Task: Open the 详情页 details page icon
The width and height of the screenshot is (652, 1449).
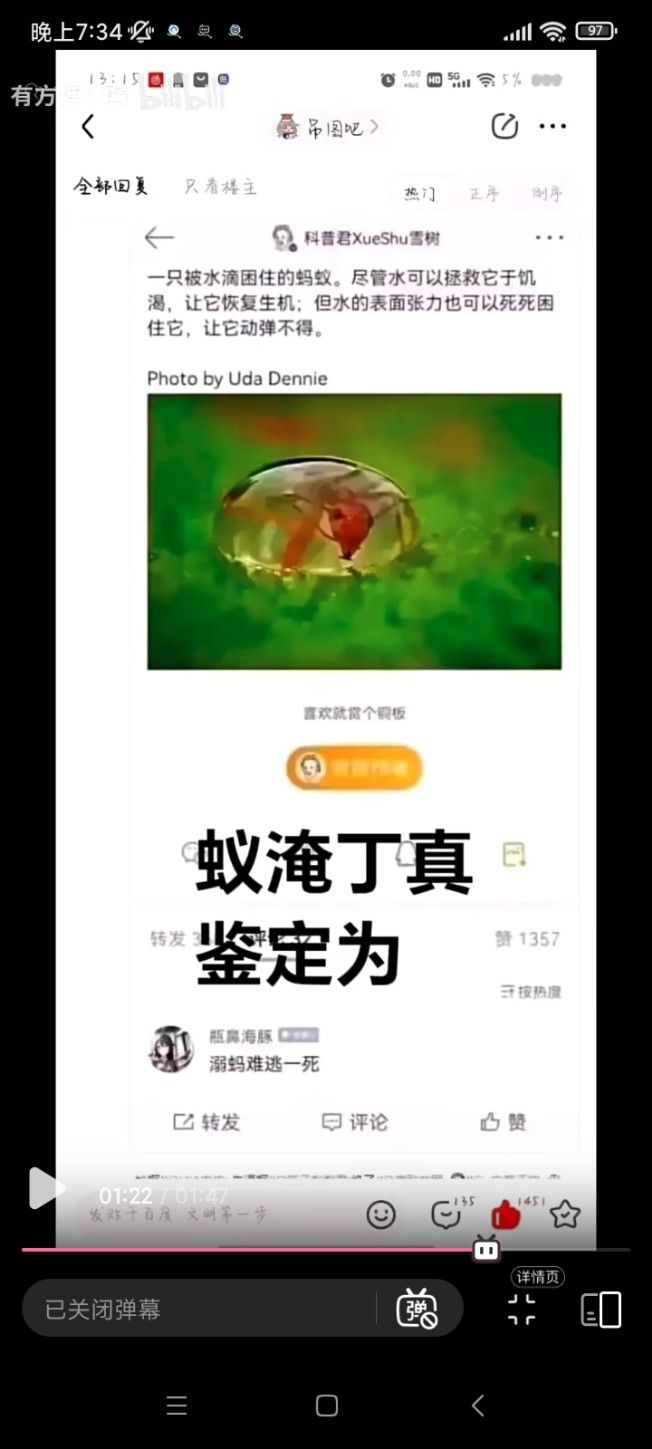Action: click(601, 1309)
